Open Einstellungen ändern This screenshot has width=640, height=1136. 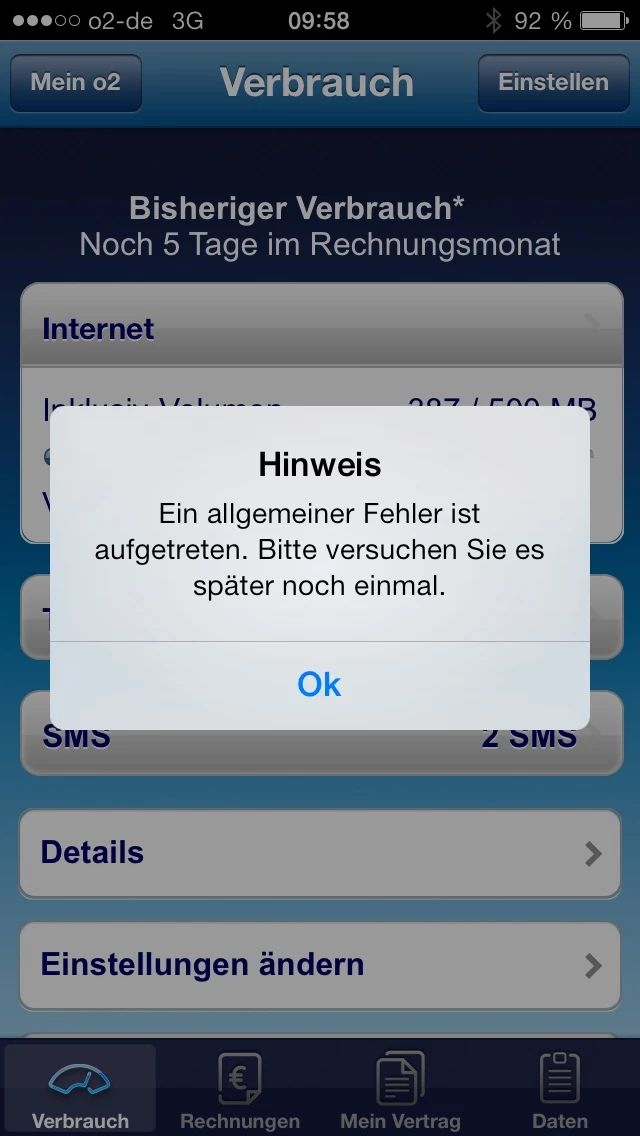[320, 965]
